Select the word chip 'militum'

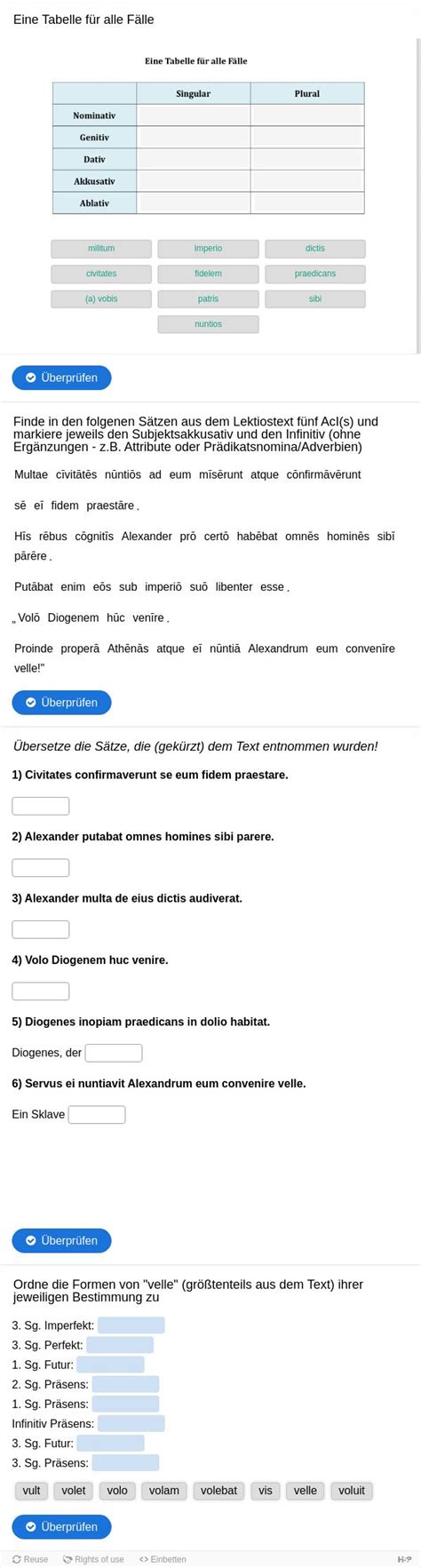(101, 249)
